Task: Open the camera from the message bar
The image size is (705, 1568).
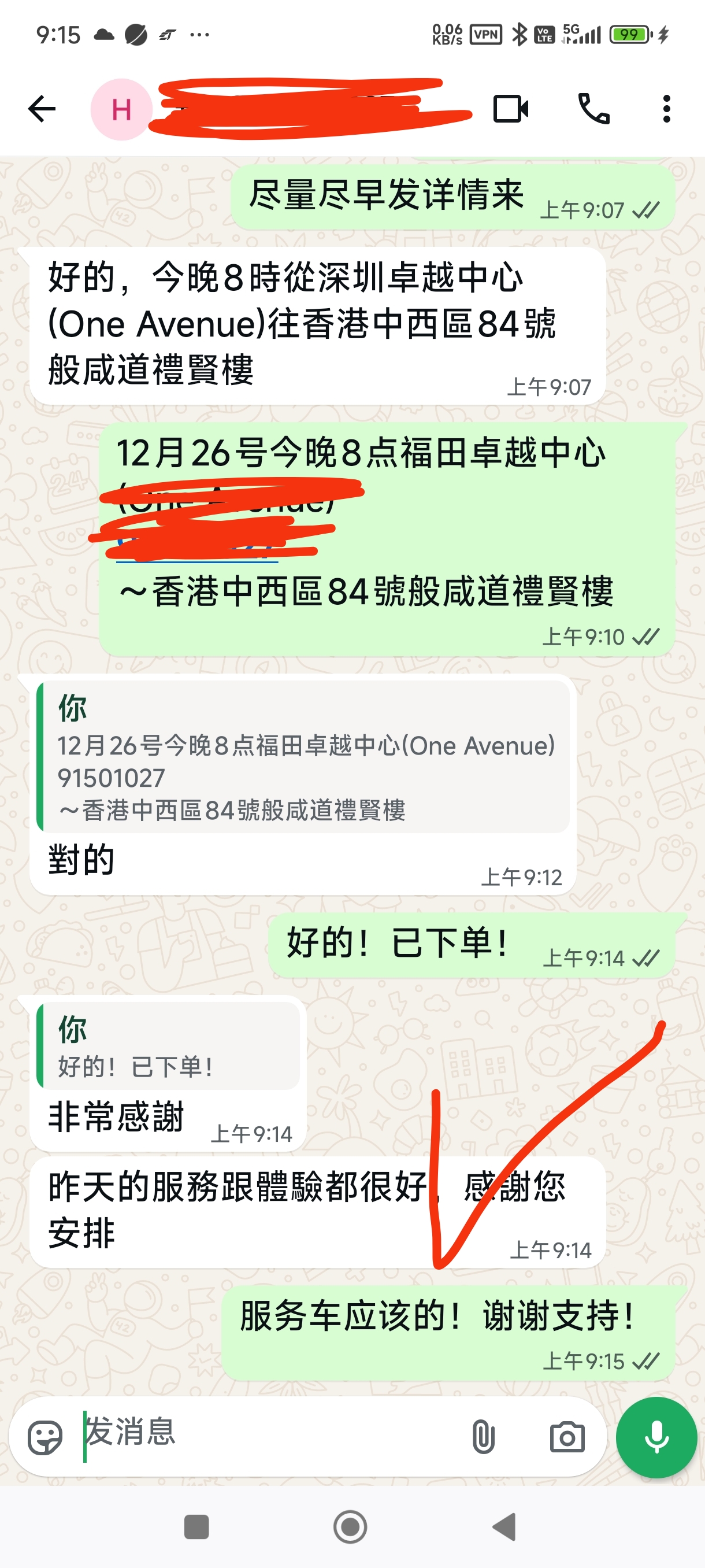Action: click(x=566, y=1438)
